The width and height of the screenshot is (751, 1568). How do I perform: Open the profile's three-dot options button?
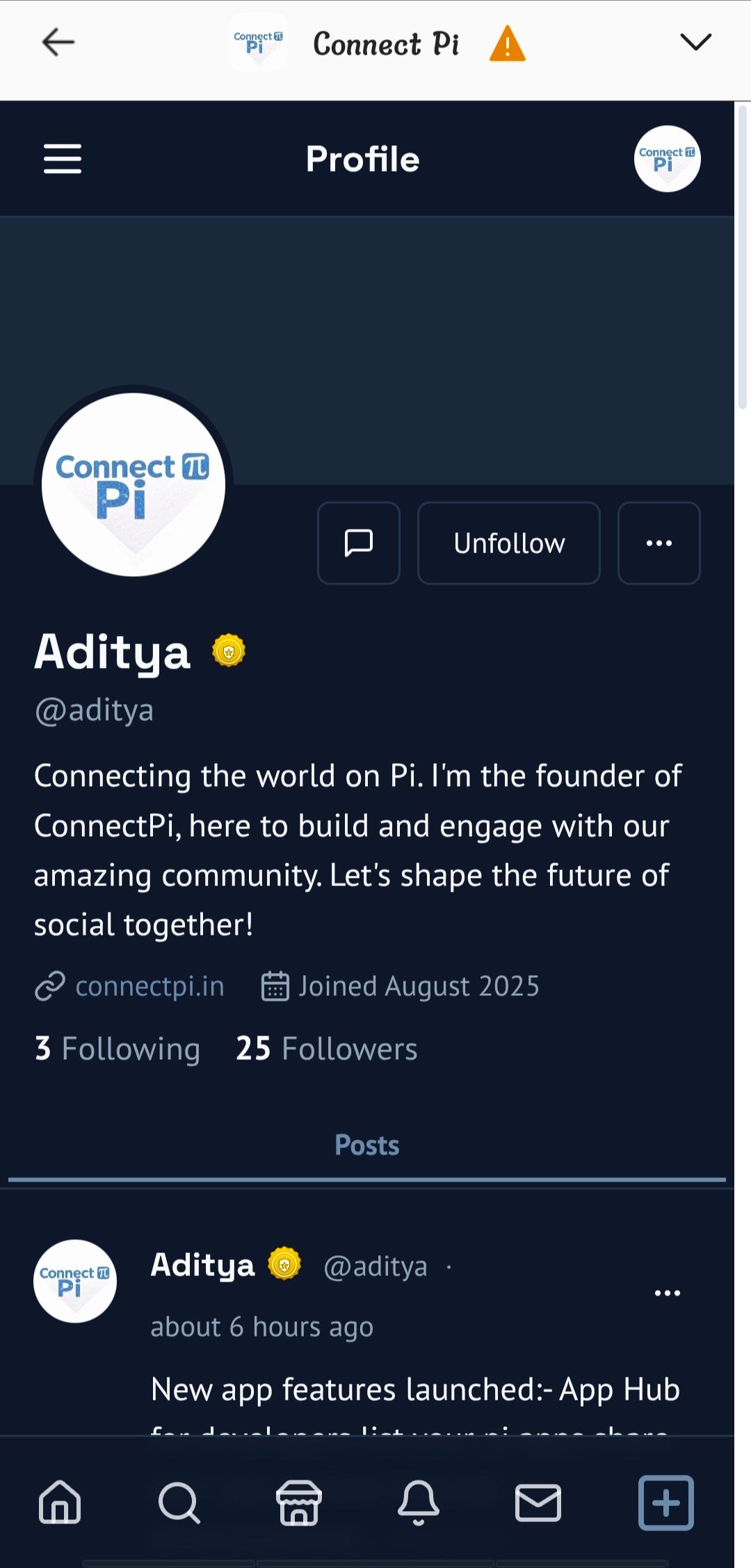click(x=659, y=543)
